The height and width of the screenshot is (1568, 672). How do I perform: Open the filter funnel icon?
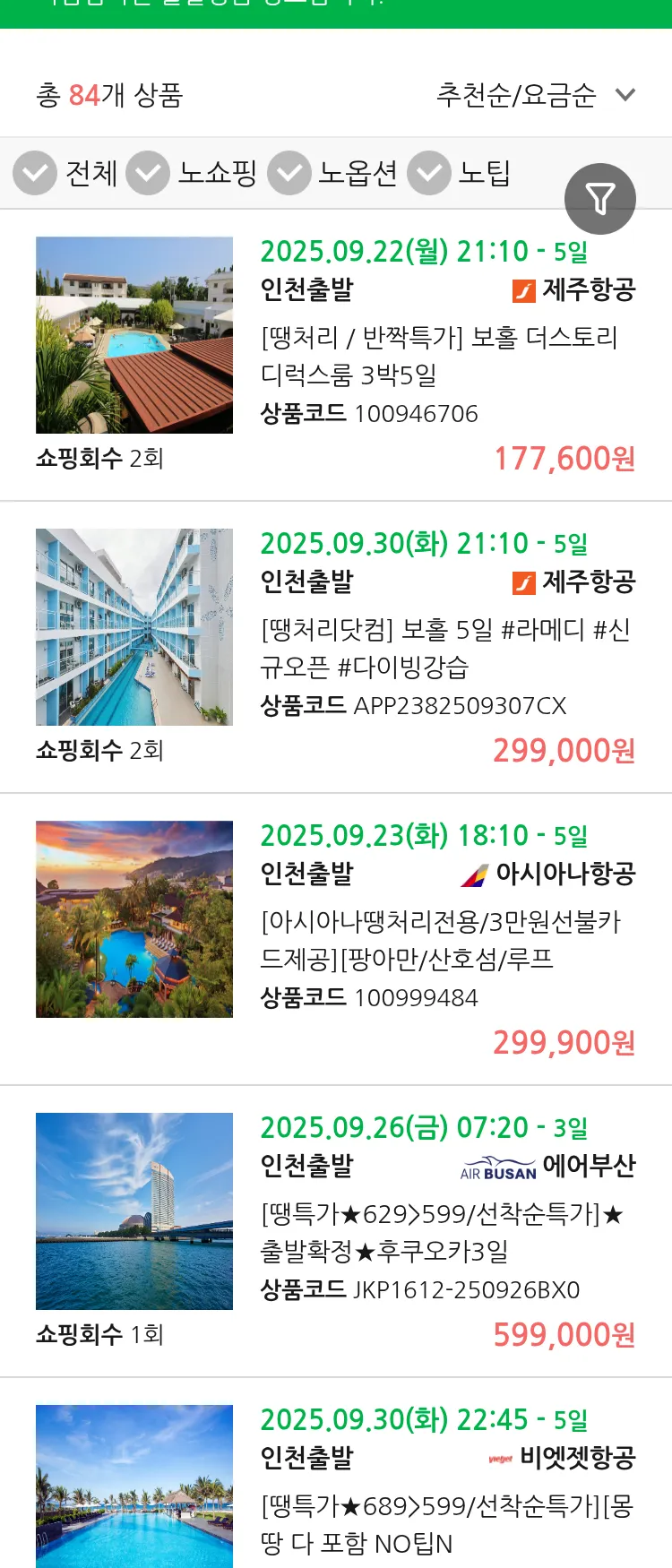(600, 199)
